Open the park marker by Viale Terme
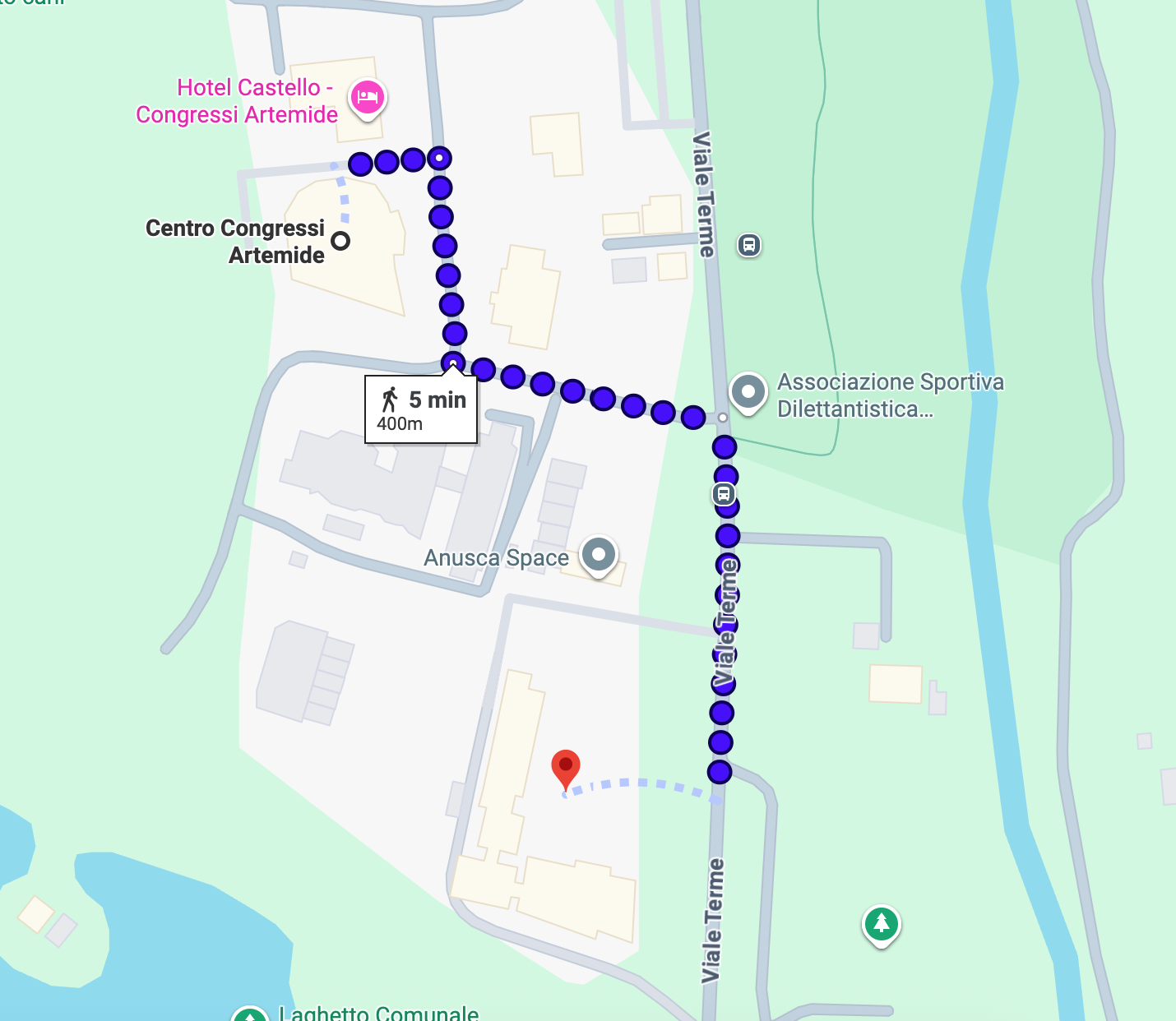 click(881, 924)
